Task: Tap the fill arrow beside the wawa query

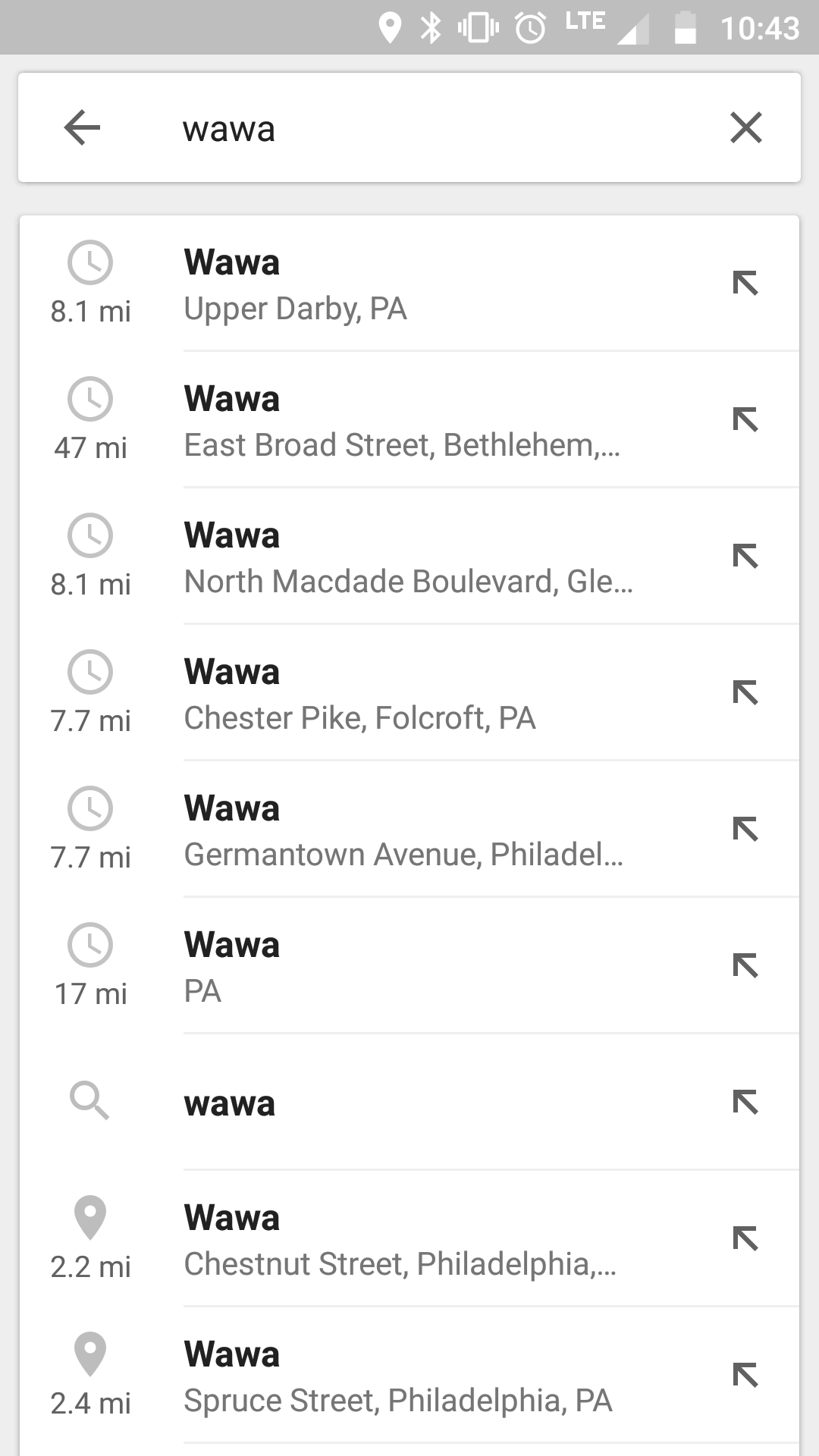Action: point(745,1102)
